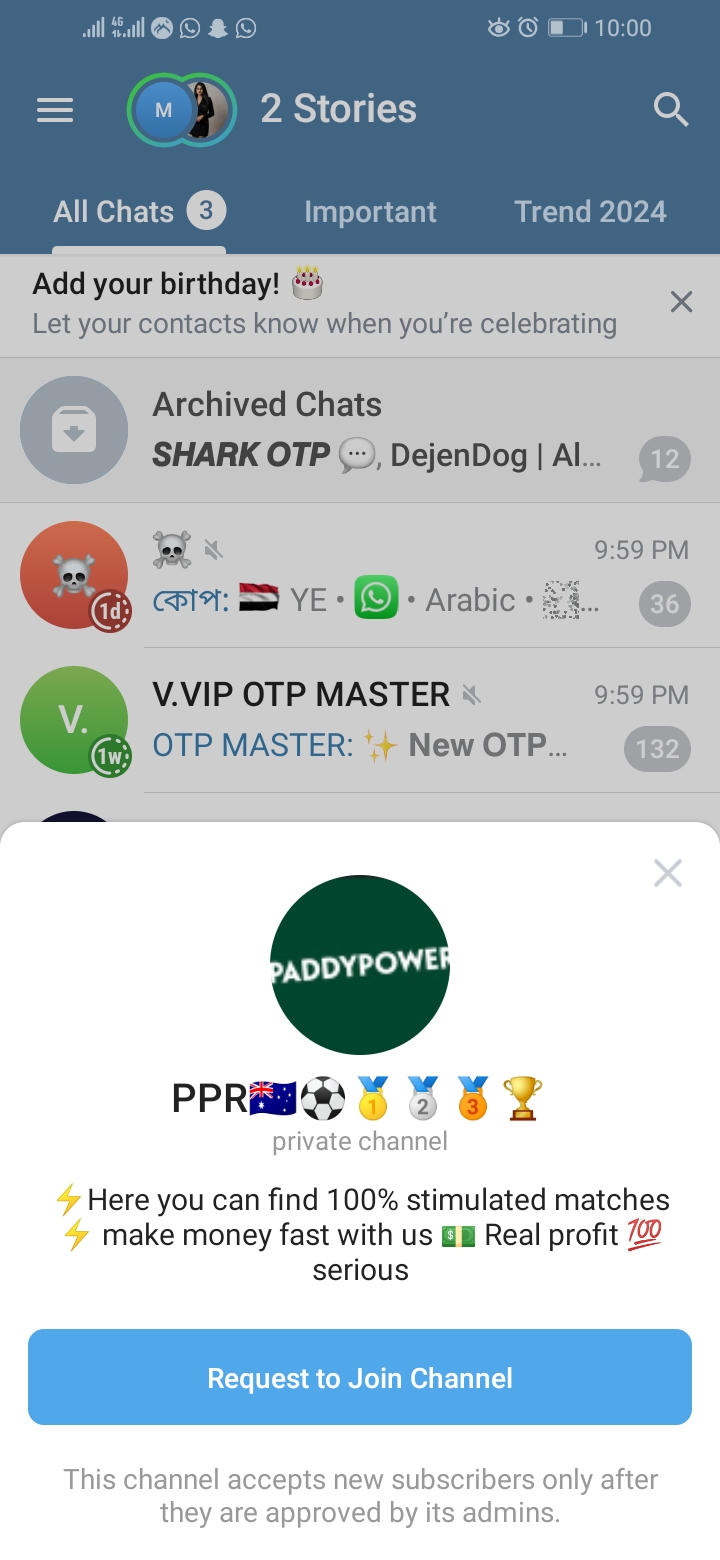Screen dimensions: 720x1560
Task: Open the skull emoji chat
Action: 360,576
